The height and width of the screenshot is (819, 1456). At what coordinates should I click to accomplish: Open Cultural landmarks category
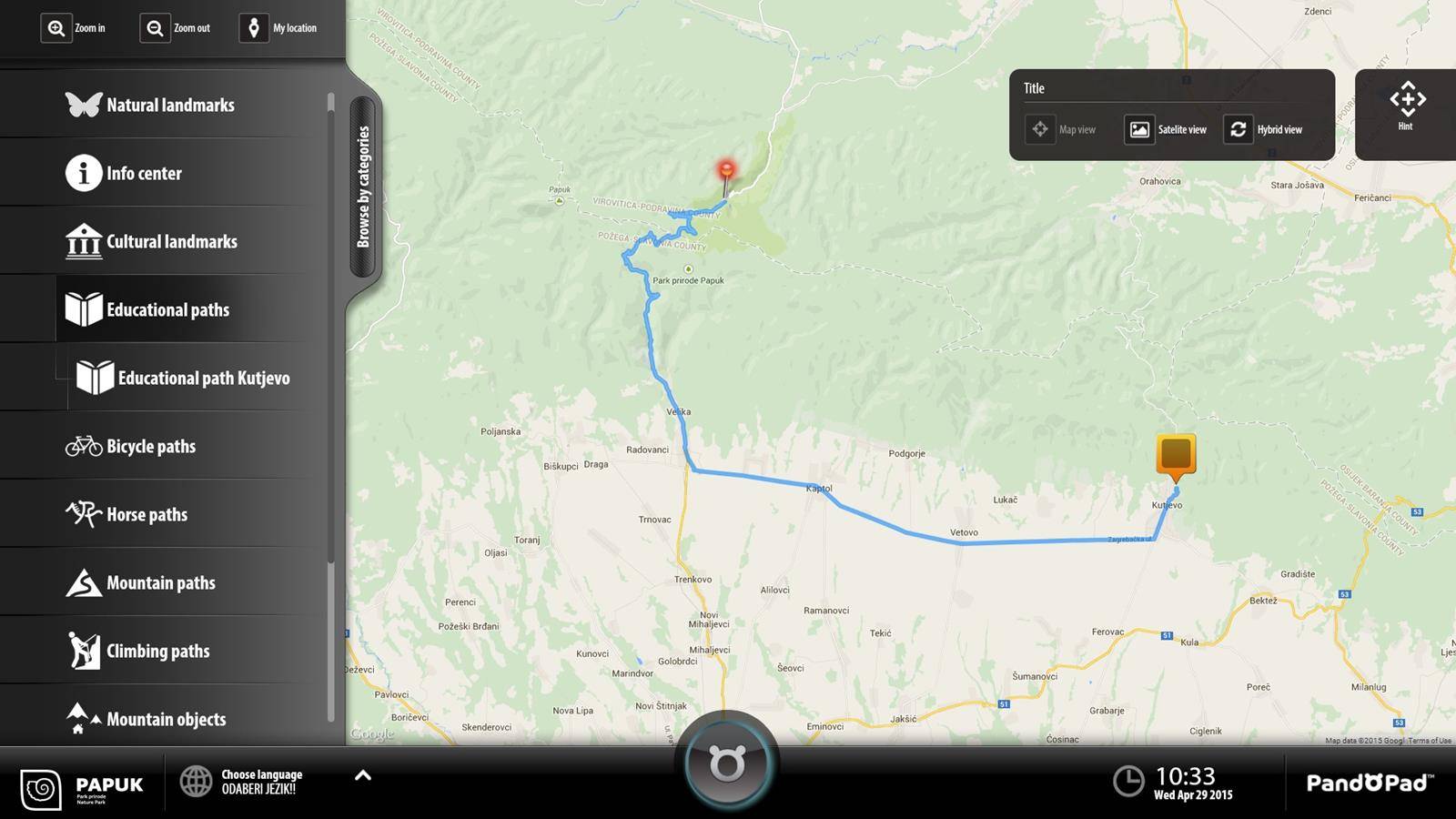[x=171, y=241]
